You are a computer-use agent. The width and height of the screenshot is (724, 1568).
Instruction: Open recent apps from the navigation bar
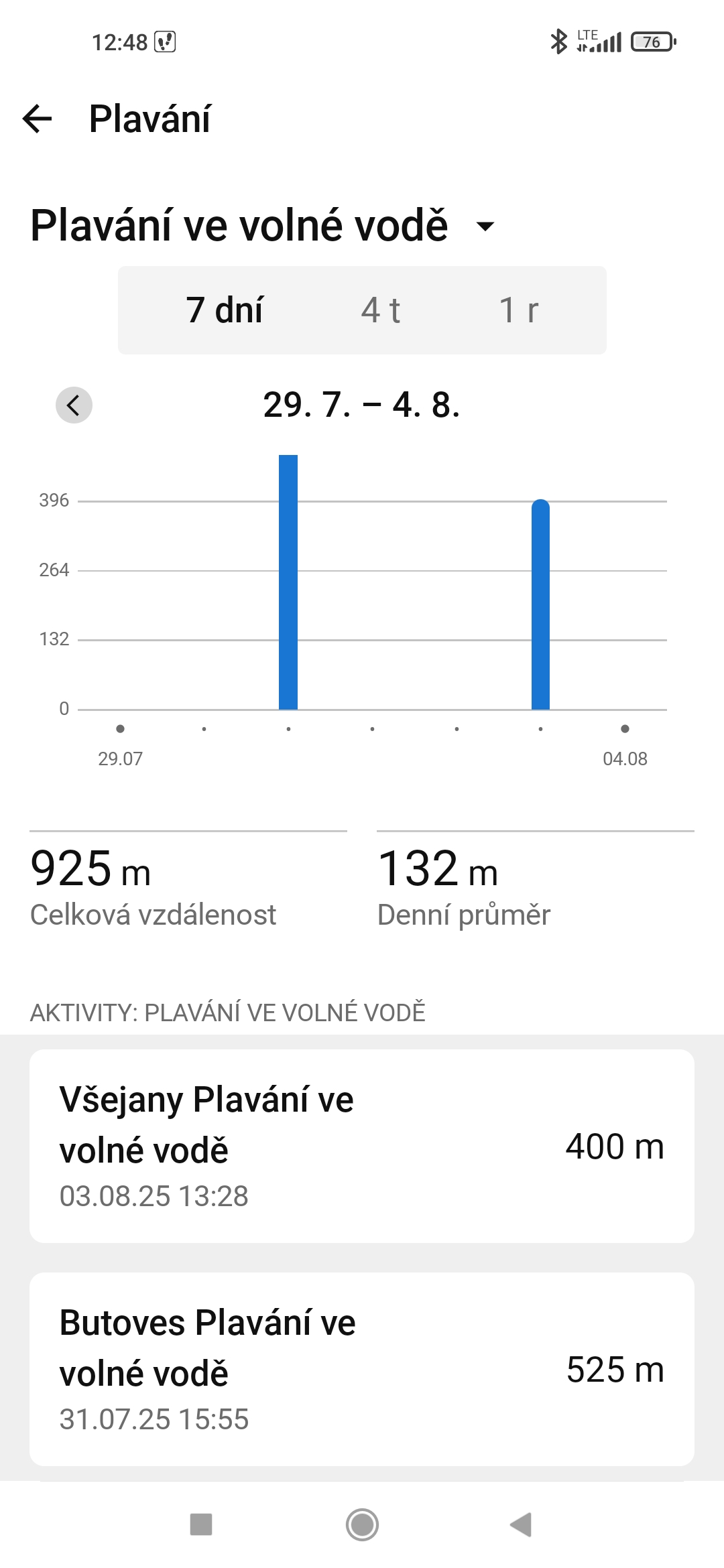click(201, 1524)
